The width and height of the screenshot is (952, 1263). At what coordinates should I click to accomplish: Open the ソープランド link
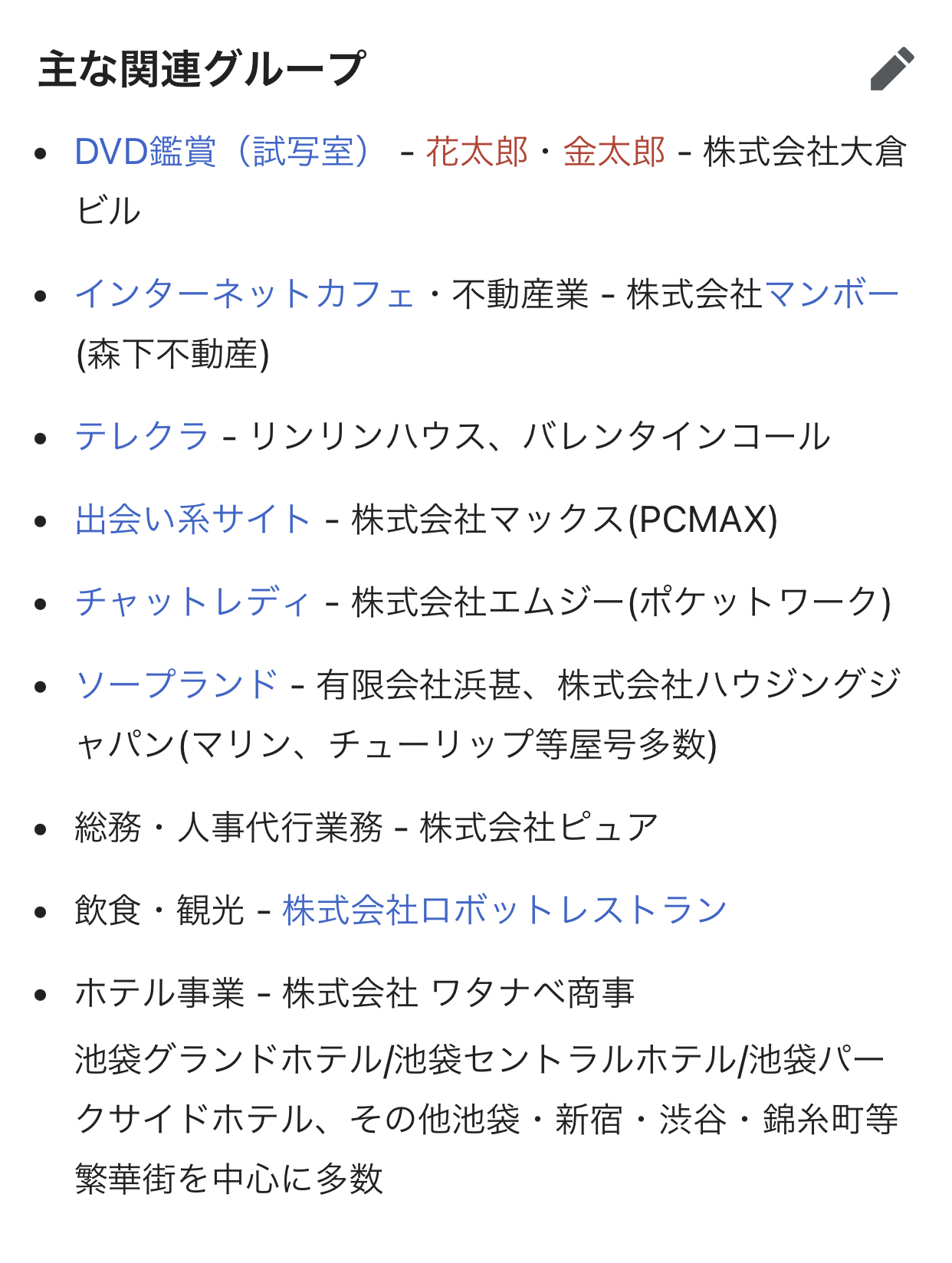(x=176, y=684)
